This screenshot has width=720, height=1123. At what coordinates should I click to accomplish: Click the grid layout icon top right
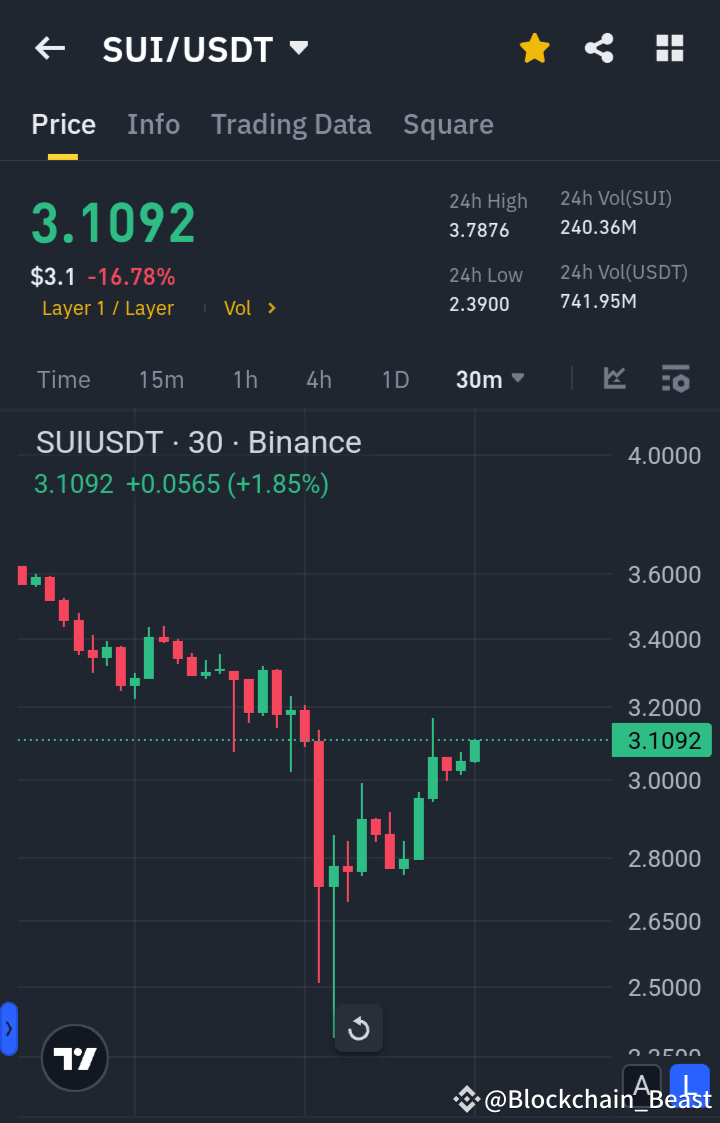pos(668,47)
